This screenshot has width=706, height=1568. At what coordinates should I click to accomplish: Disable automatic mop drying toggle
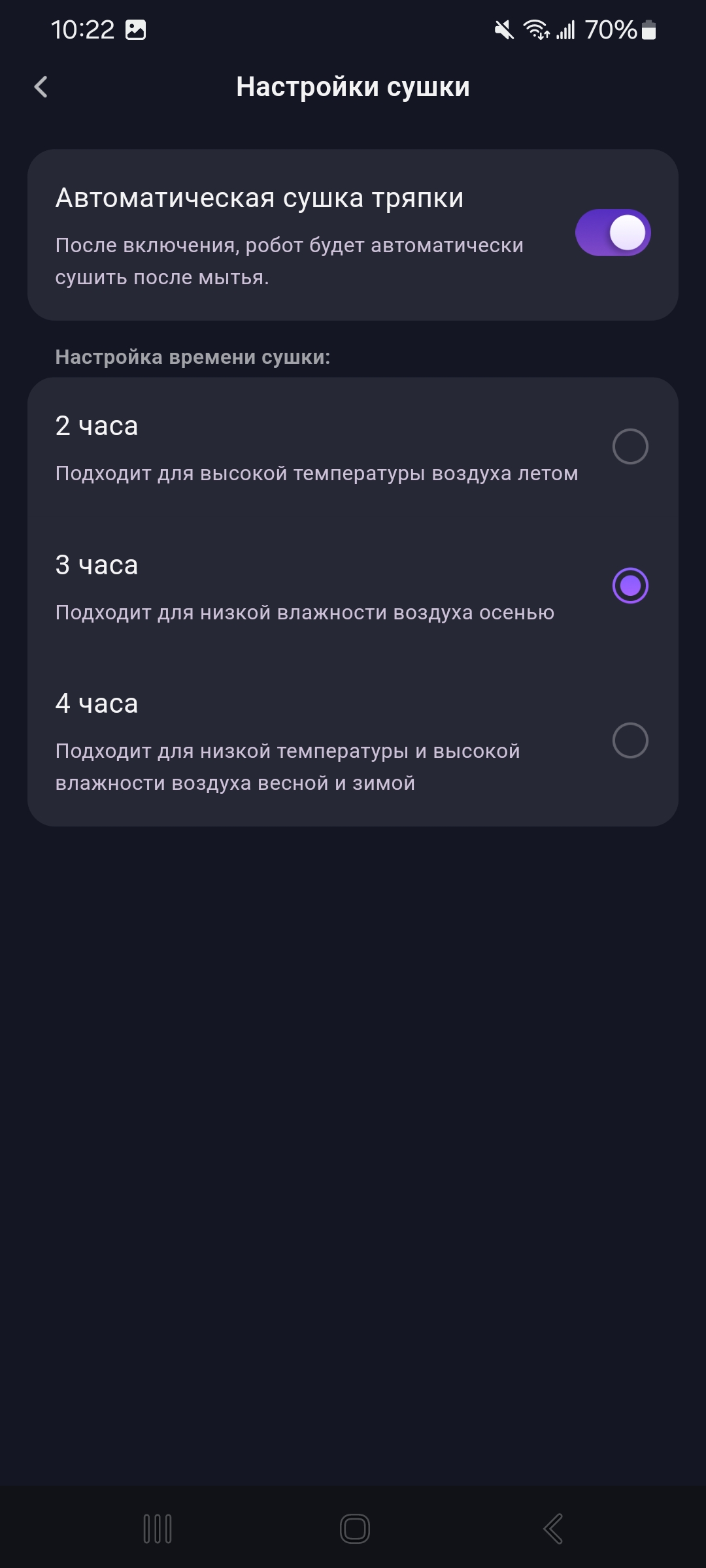(613, 233)
